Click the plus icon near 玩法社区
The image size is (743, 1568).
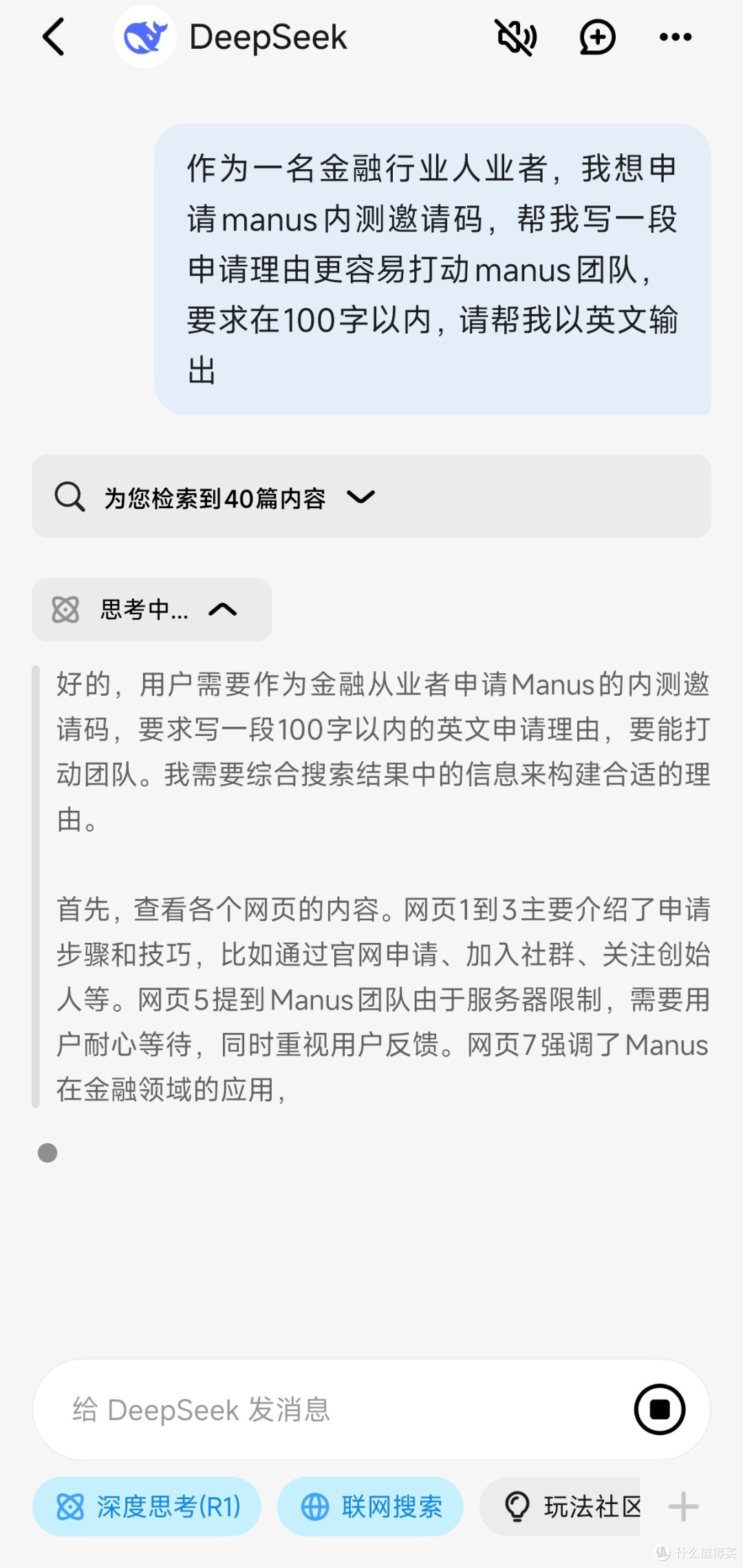pyautogui.click(x=683, y=1507)
